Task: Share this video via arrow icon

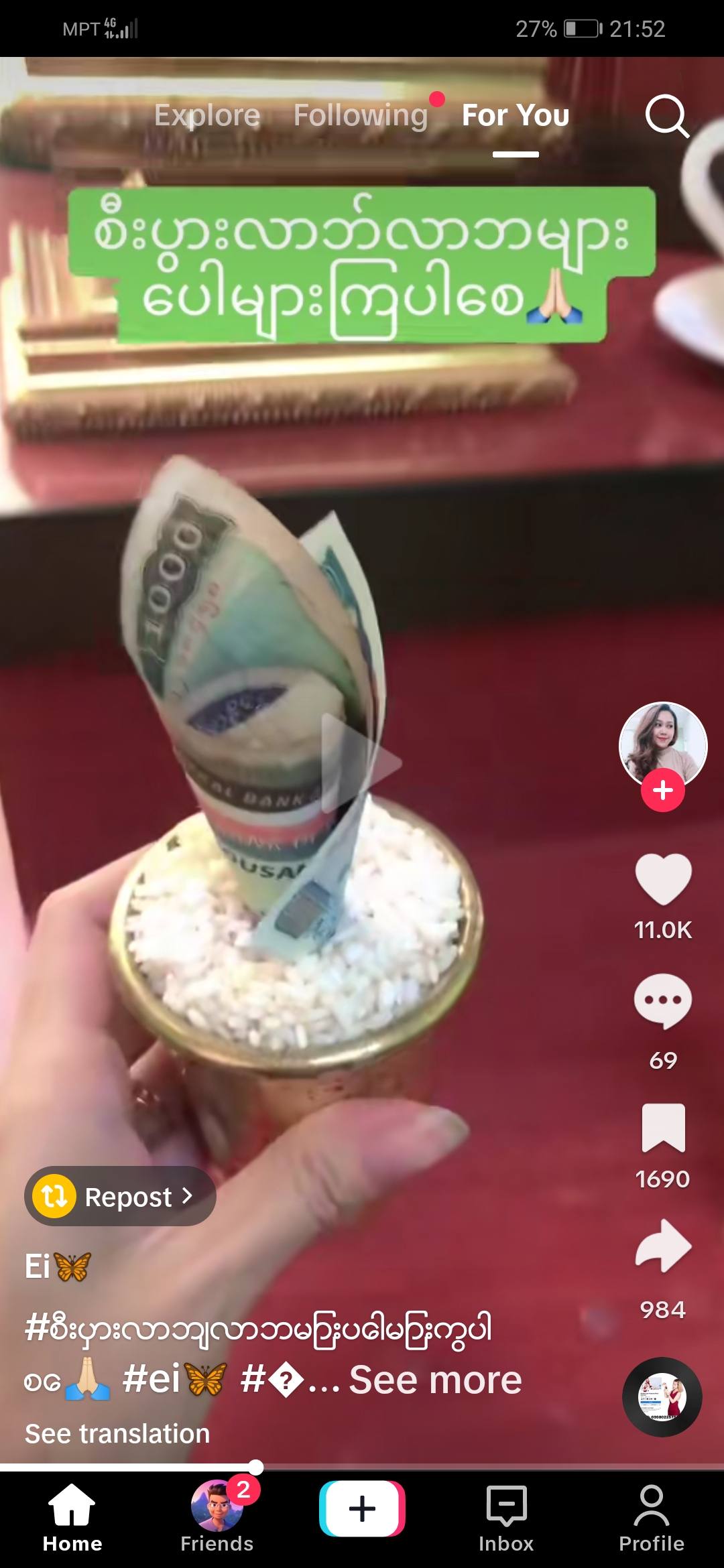Action: tap(662, 1245)
